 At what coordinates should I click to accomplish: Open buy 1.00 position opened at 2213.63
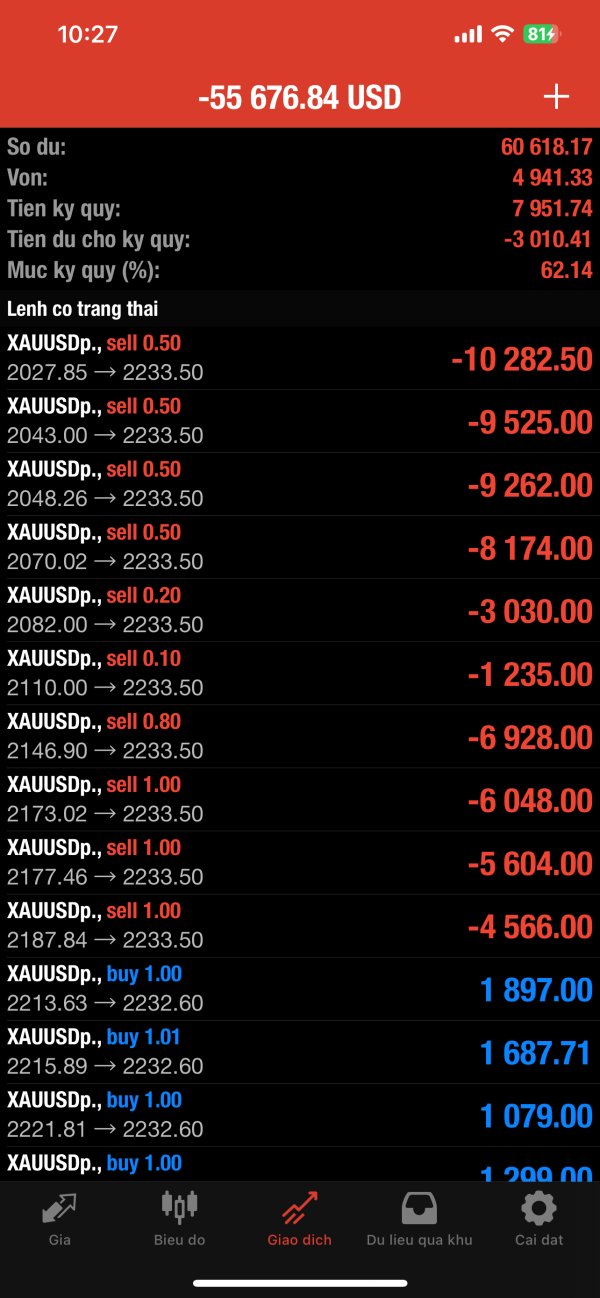point(300,988)
